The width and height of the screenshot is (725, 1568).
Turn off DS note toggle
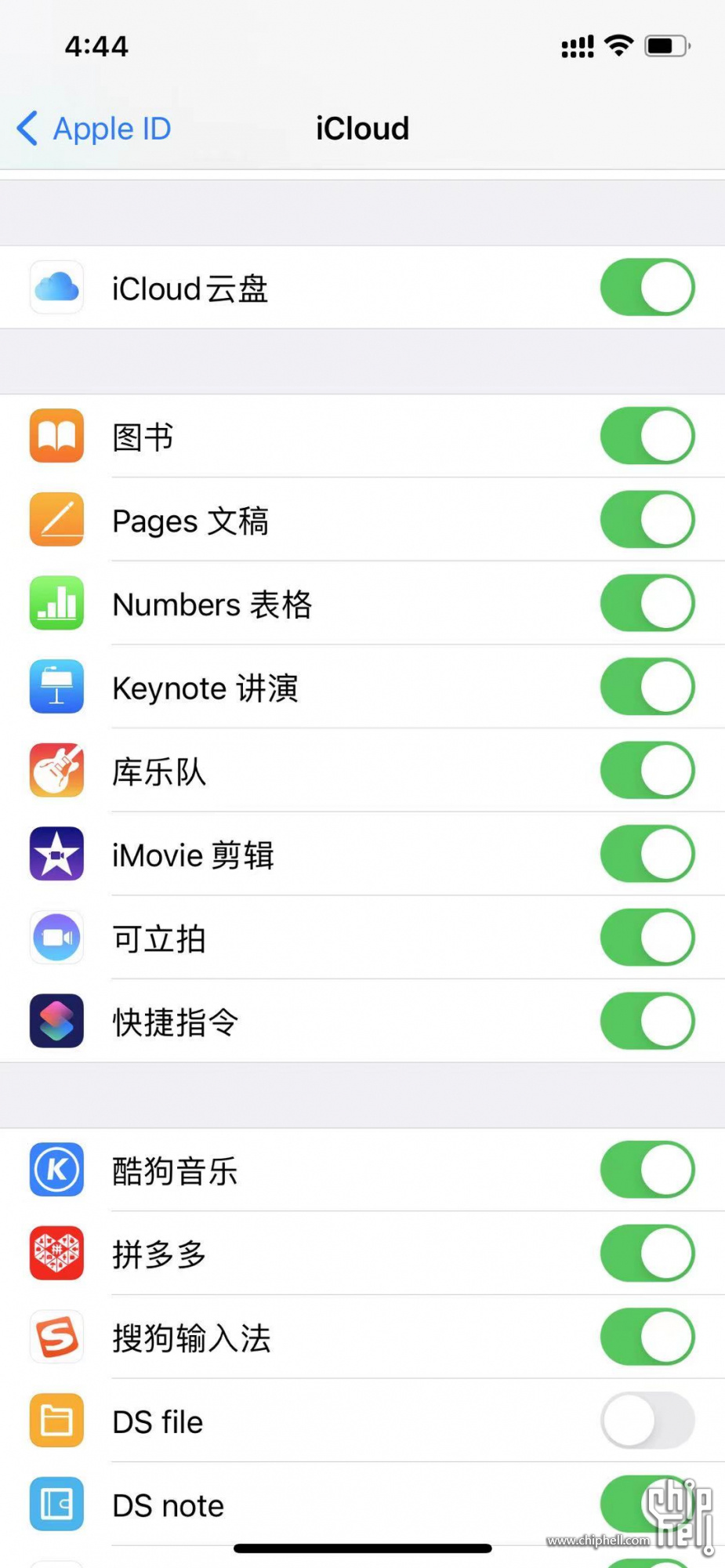(x=647, y=1504)
